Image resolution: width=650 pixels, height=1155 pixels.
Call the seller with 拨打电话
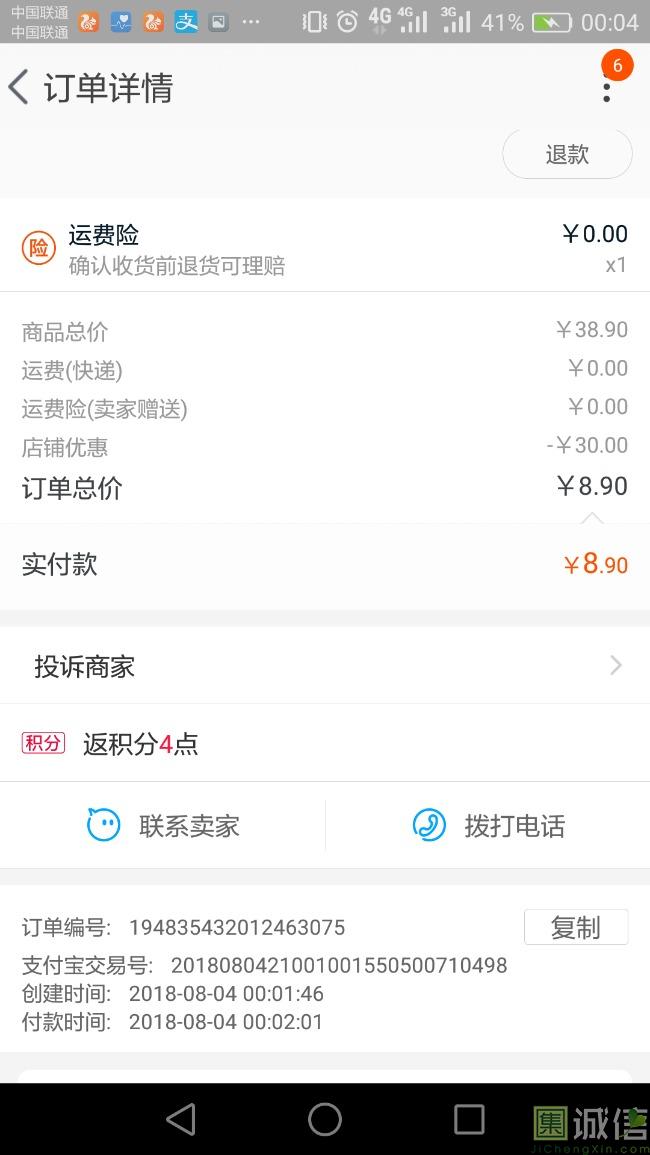488,826
